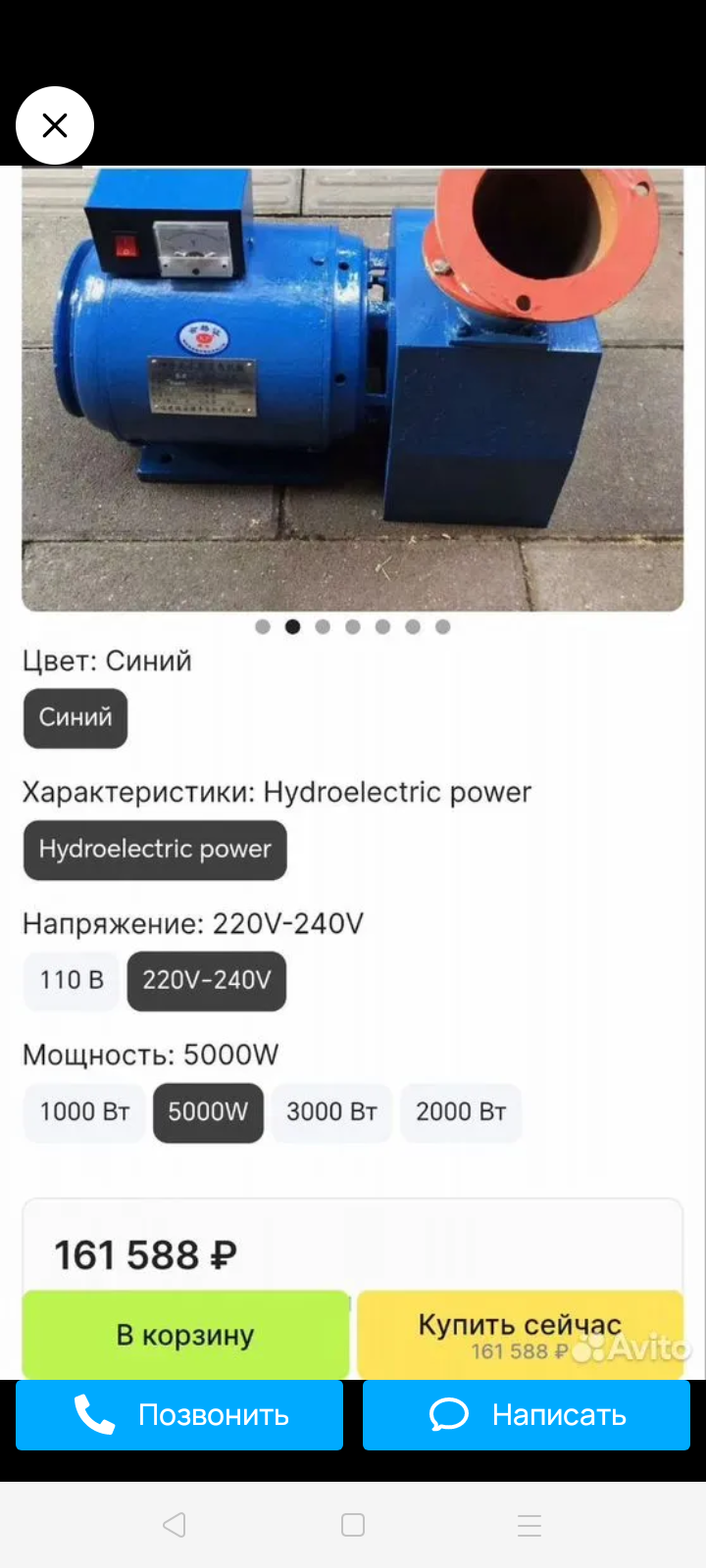Message the seller with Написать

click(x=527, y=1414)
